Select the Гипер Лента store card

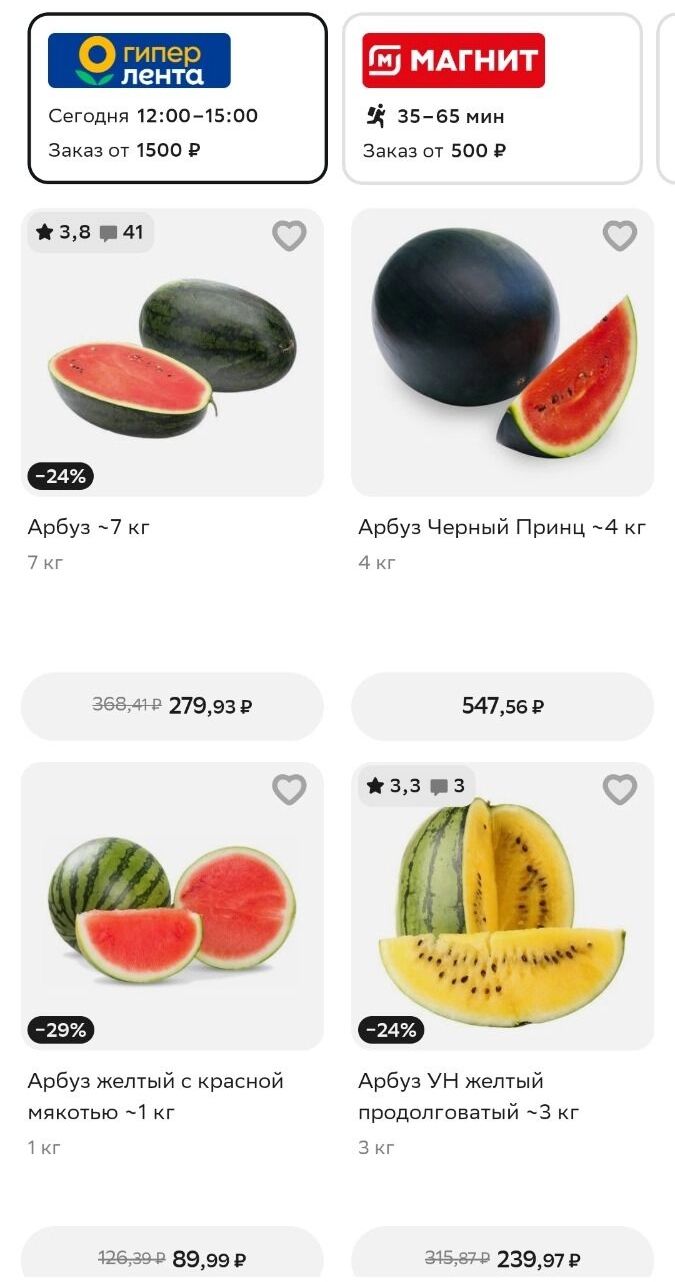(x=177, y=98)
